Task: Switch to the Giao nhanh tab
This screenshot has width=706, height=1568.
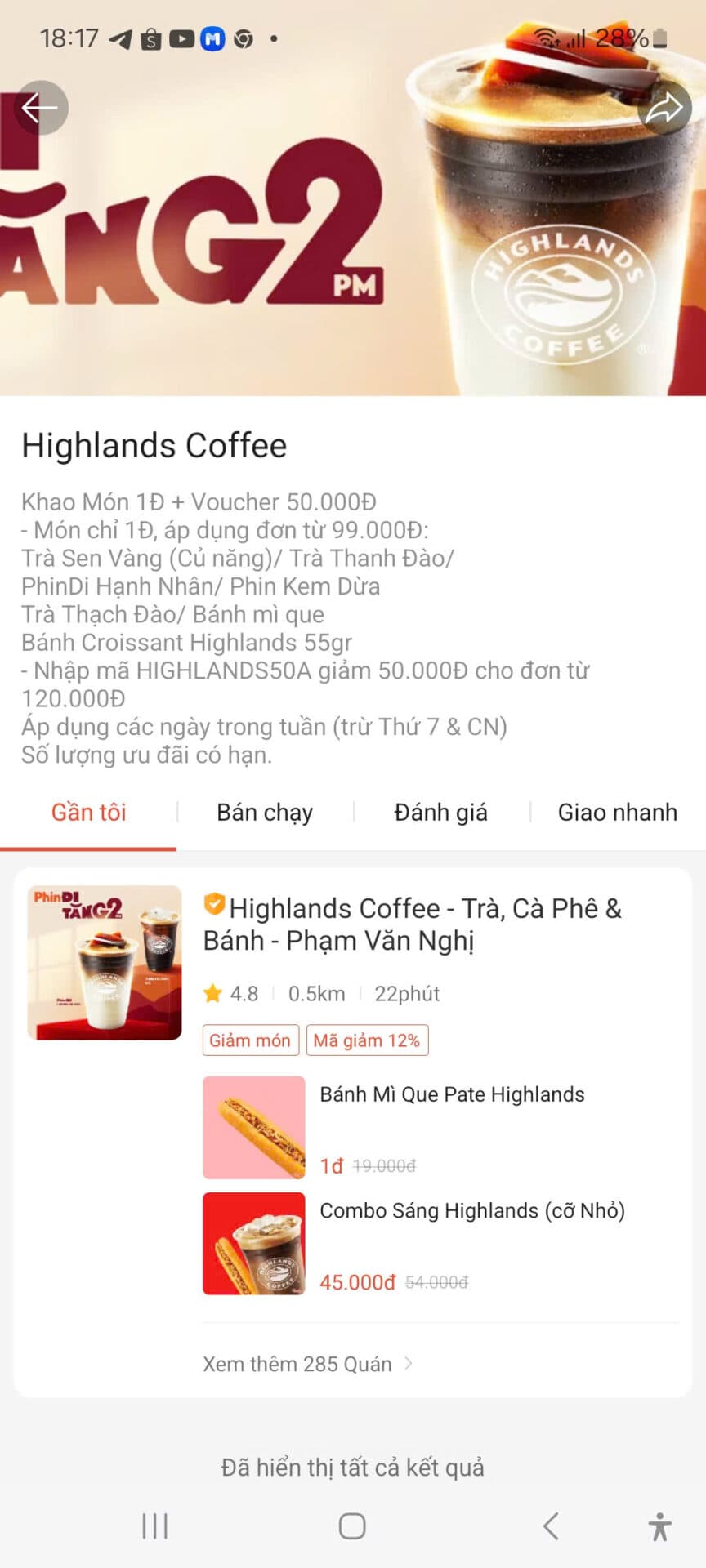Action: [617, 812]
